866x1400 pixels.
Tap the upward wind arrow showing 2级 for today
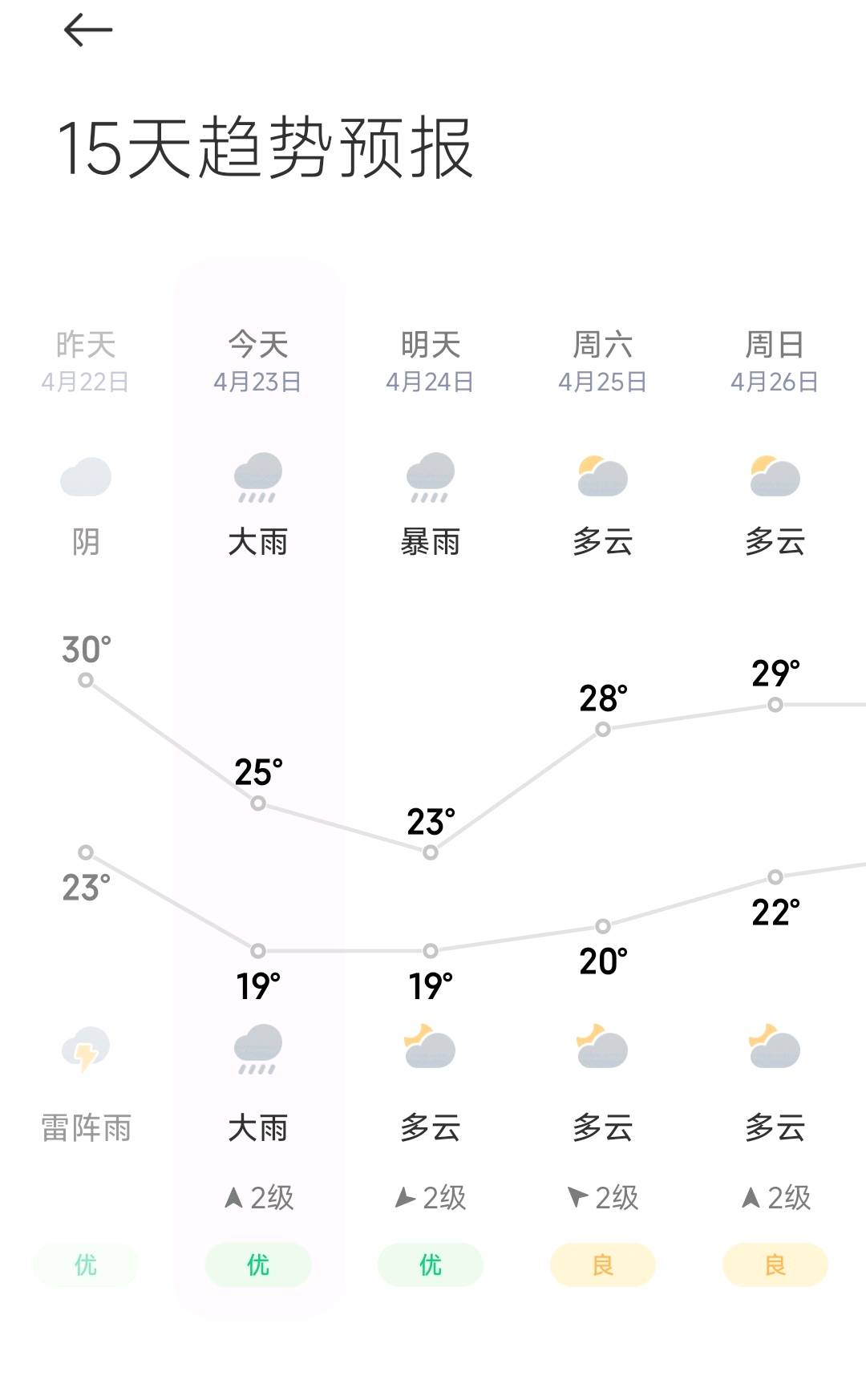(257, 1198)
